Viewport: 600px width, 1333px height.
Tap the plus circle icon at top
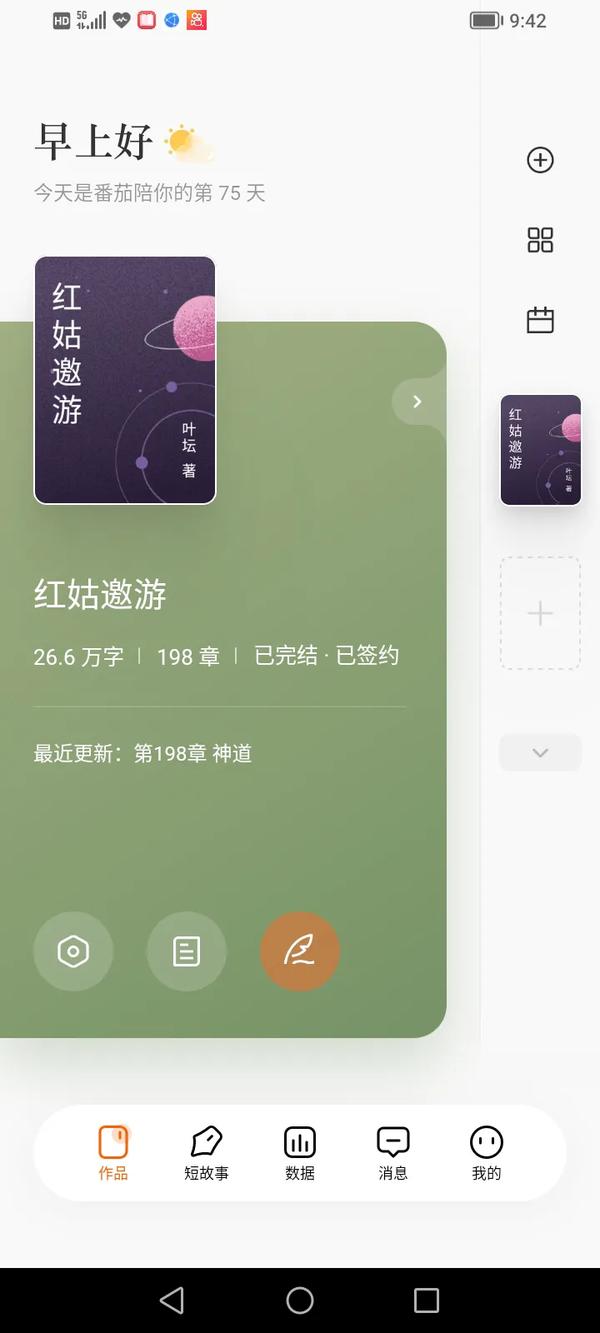coord(540,160)
